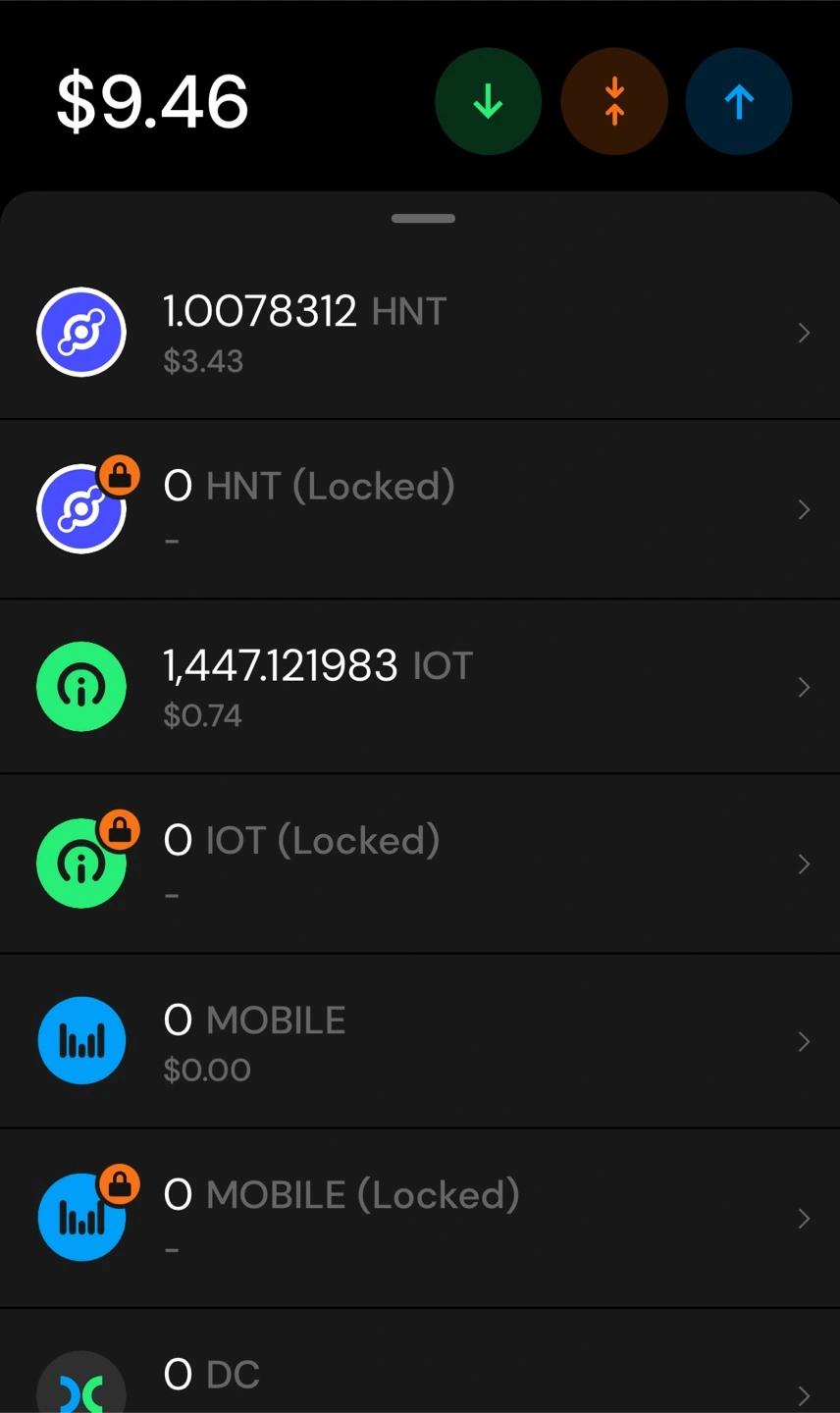Open the HNT (Locked) row
Image resolution: width=840 pixels, height=1413 pixels.
(420, 509)
